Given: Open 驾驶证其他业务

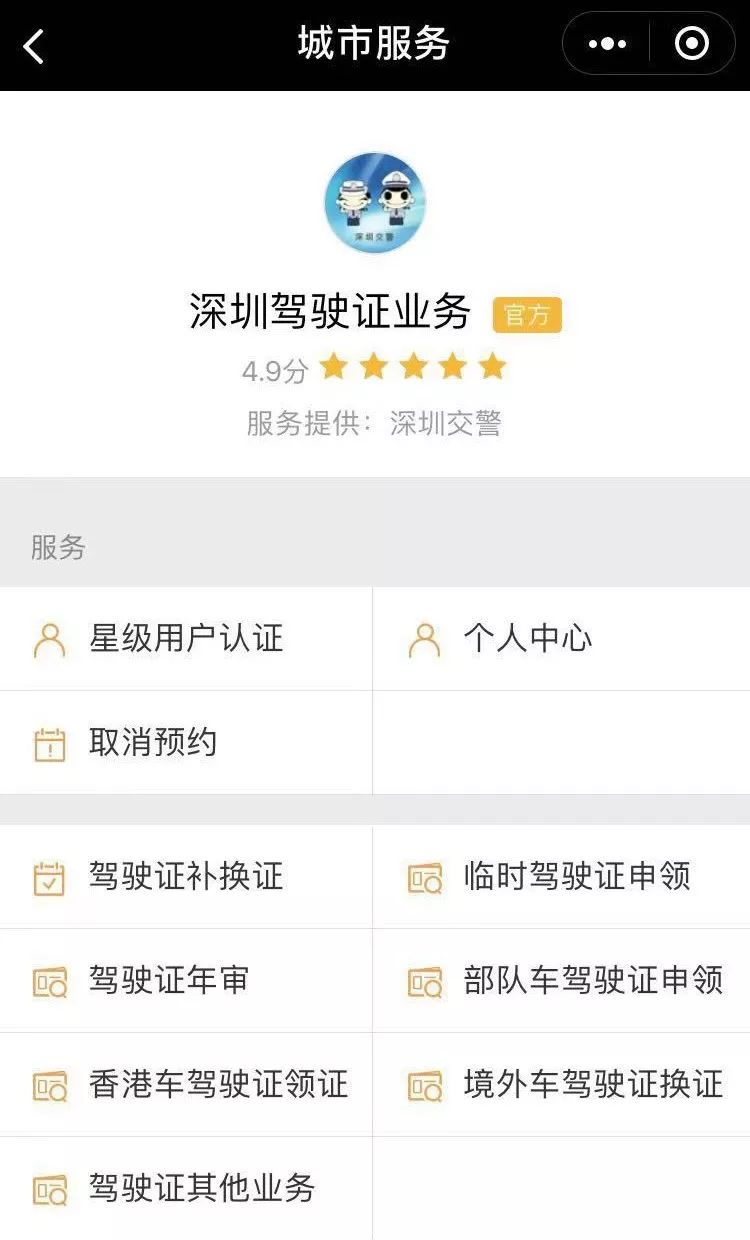Looking at the screenshot, I should [x=202, y=1188].
